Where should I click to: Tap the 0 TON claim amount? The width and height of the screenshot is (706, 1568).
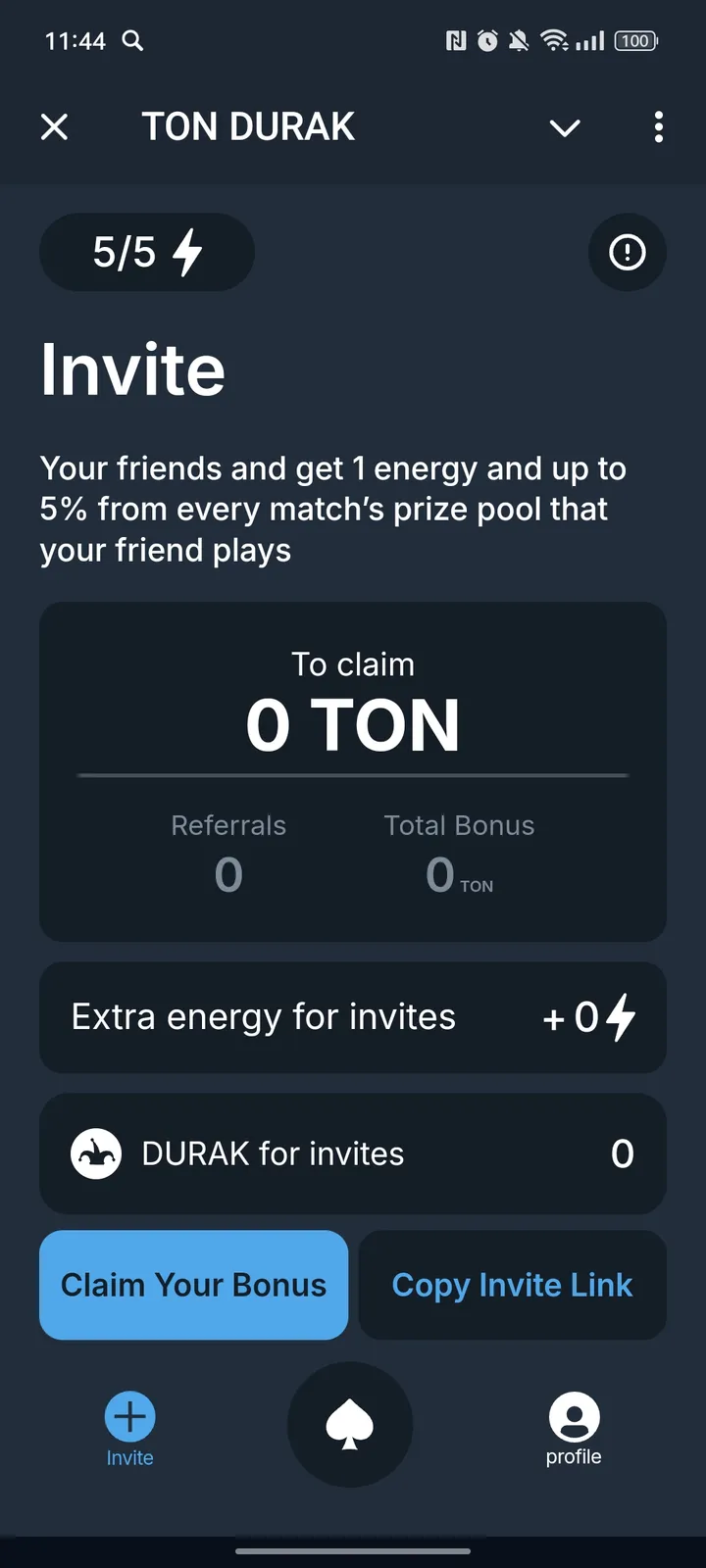pyautogui.click(x=353, y=724)
